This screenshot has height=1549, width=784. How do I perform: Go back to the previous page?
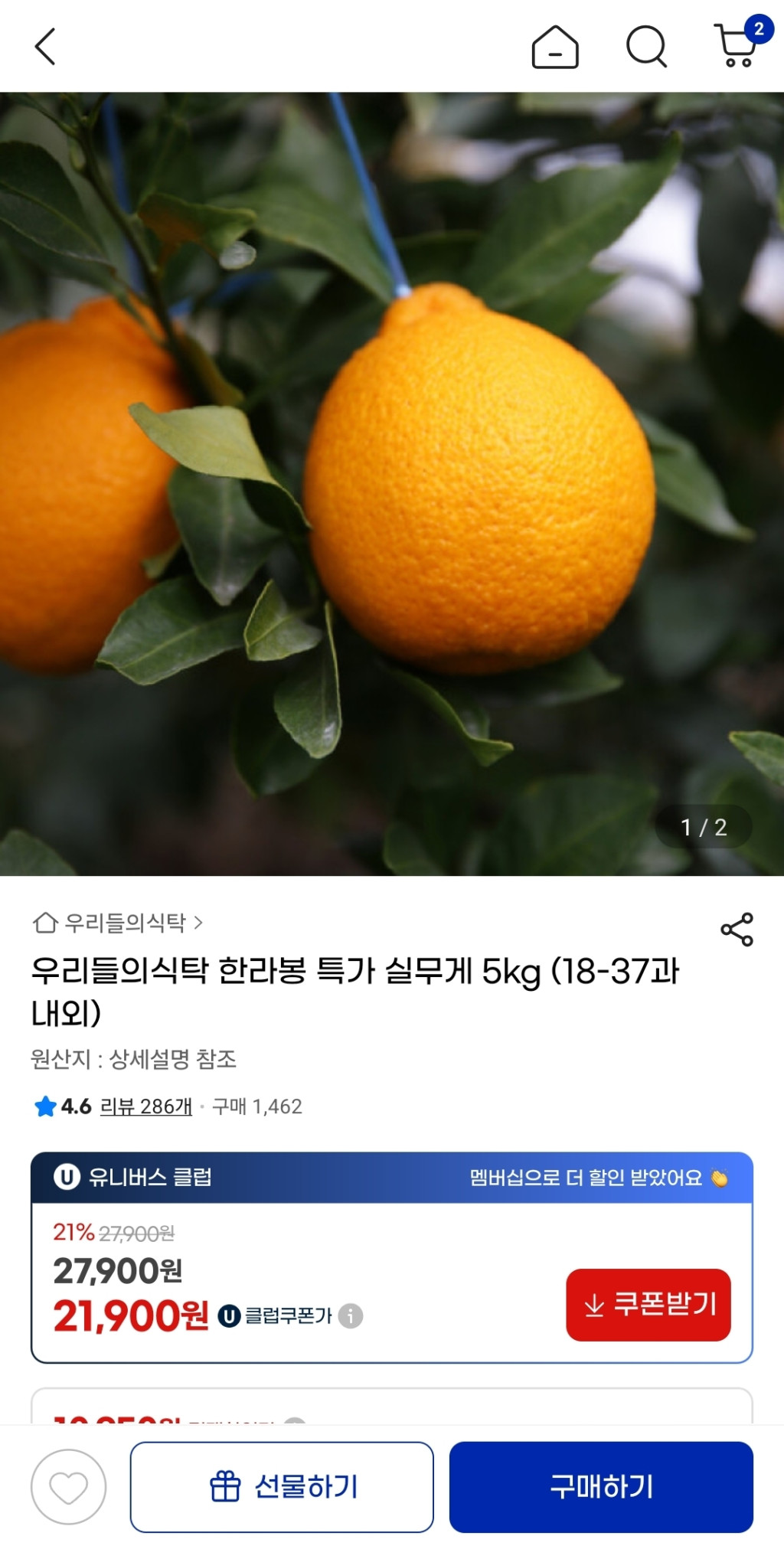click(46, 47)
